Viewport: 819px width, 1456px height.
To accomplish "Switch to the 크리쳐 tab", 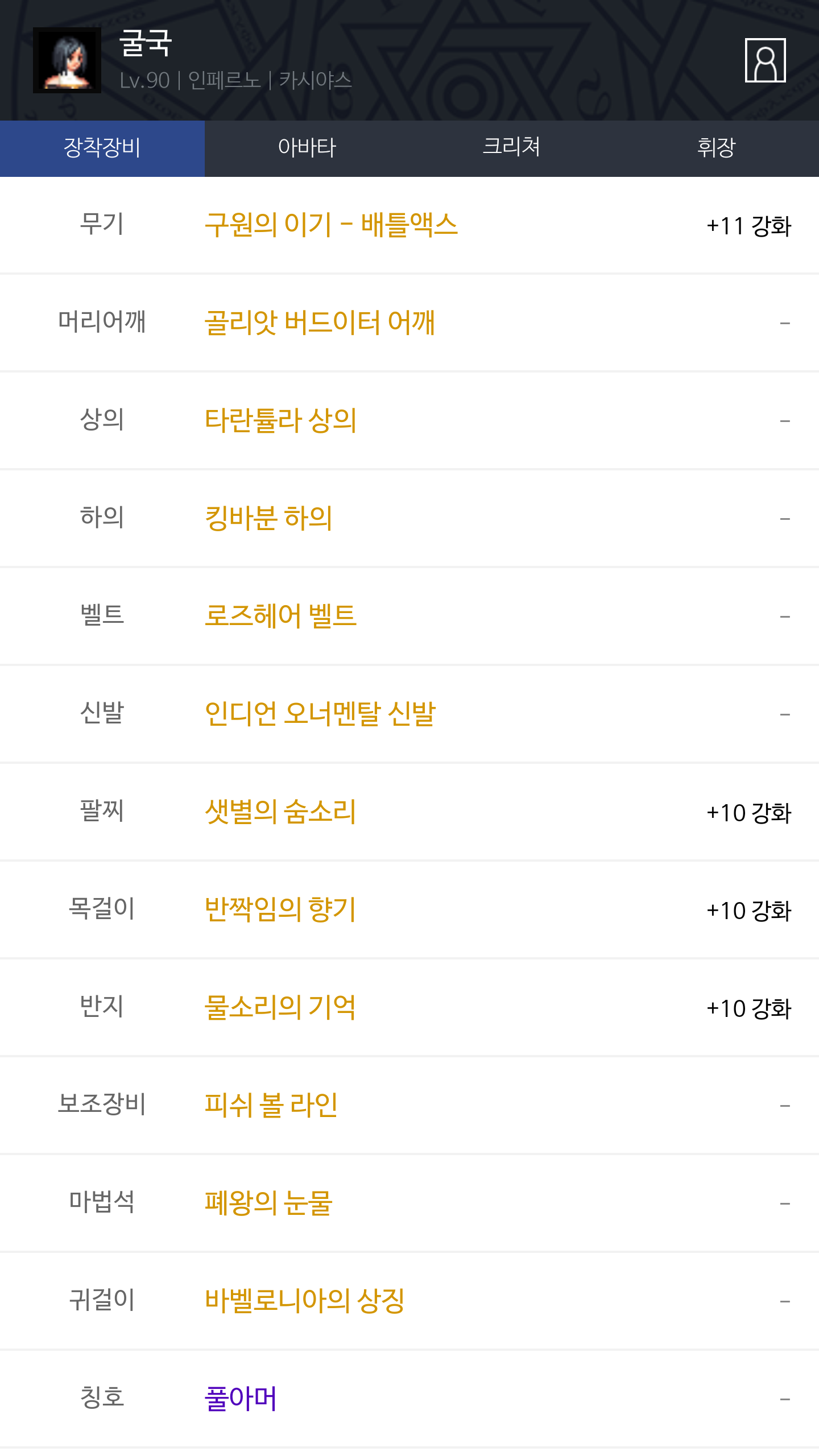I will point(512,148).
